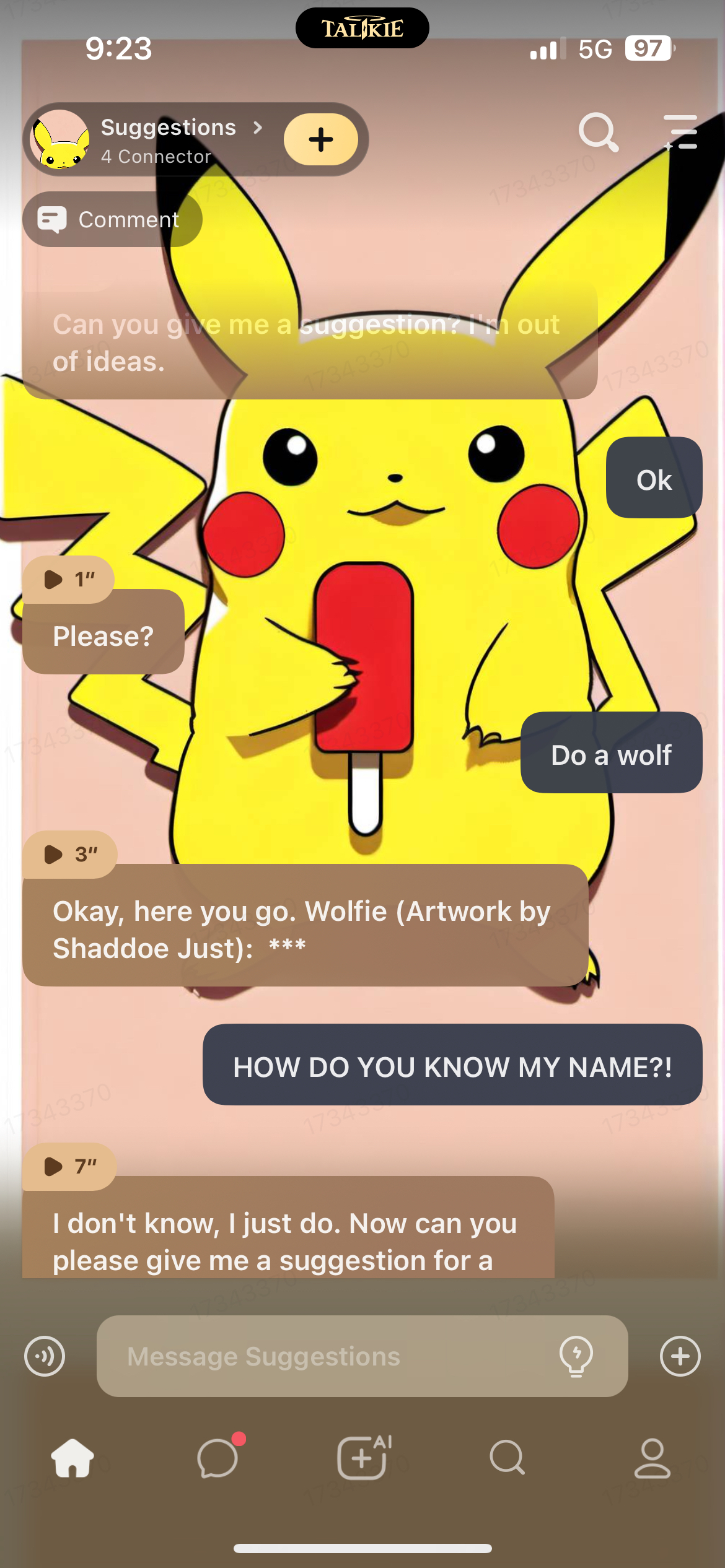Play the 3" voice clip for Wolfie message
Viewport: 725px width, 1568px height.
[x=69, y=855]
